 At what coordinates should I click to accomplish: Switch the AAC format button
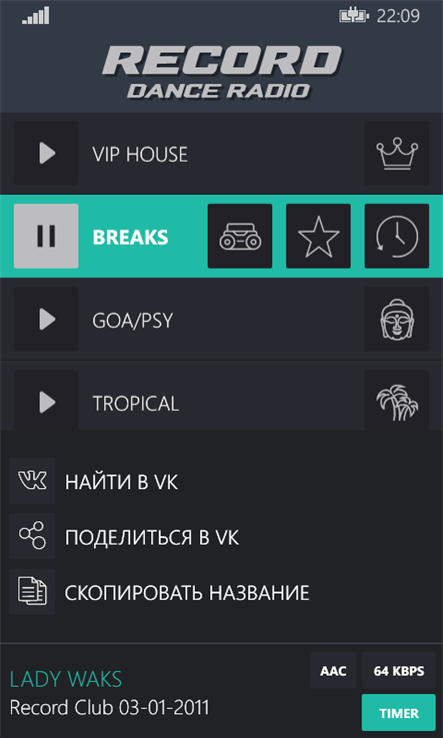click(x=333, y=671)
